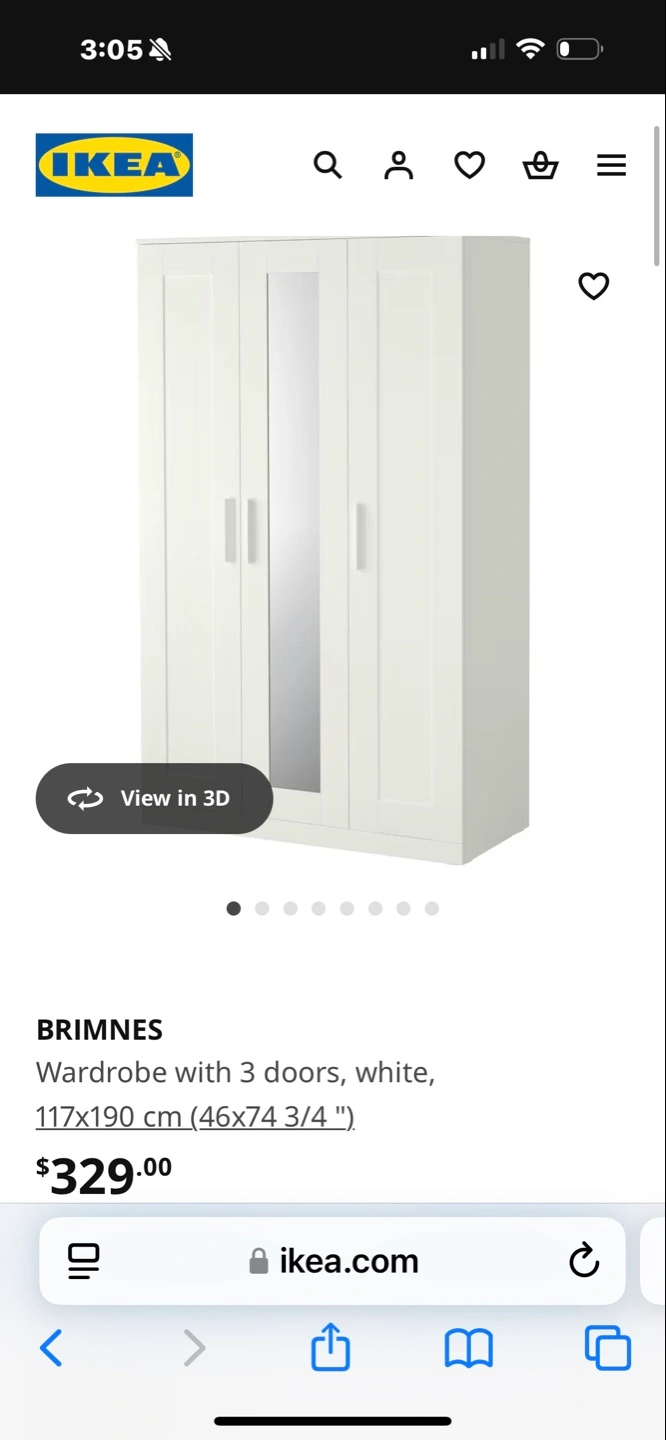Show all open tabs
Viewport: 666px width, 1440px height.
tap(608, 1348)
